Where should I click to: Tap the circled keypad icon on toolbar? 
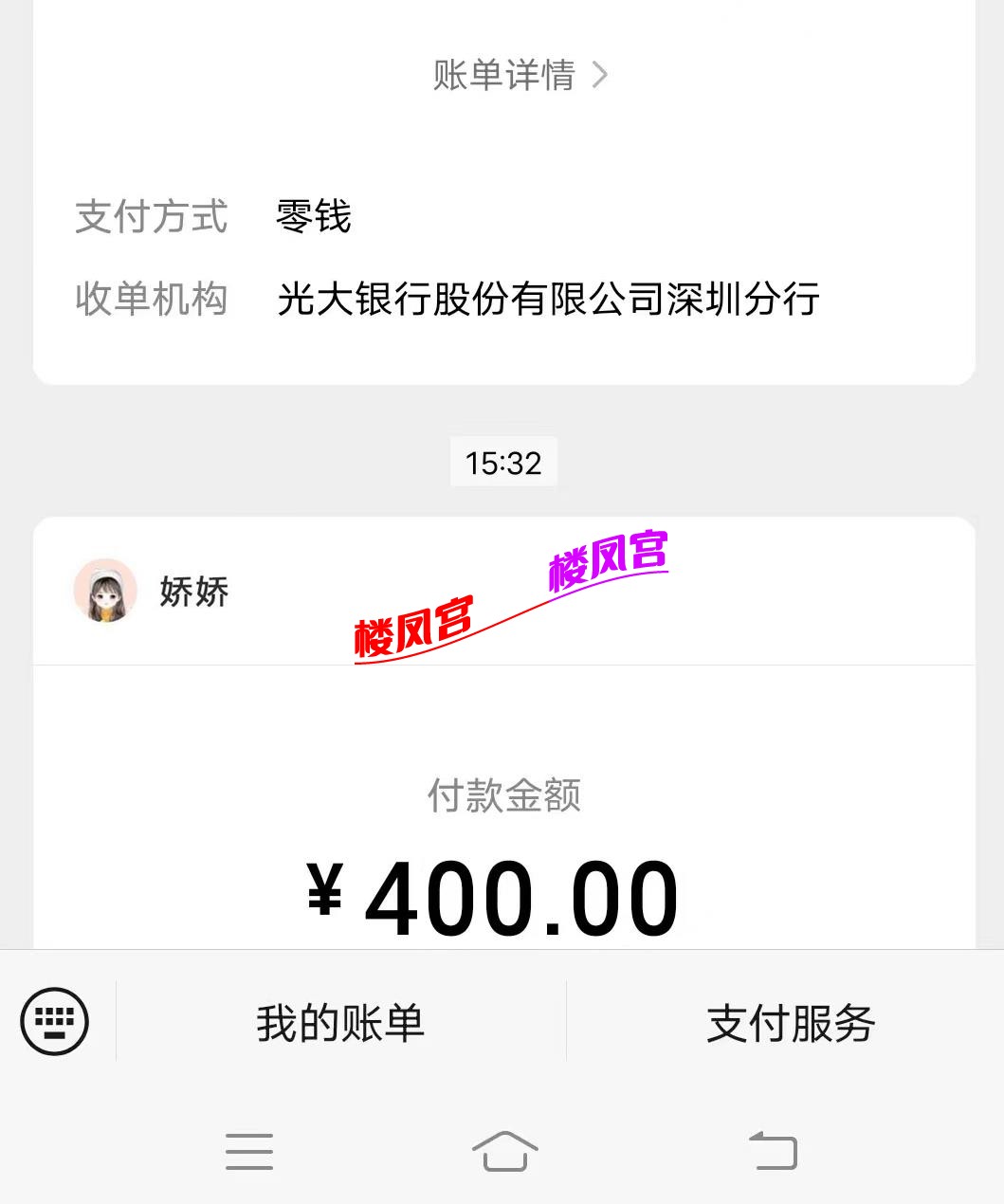54,1022
